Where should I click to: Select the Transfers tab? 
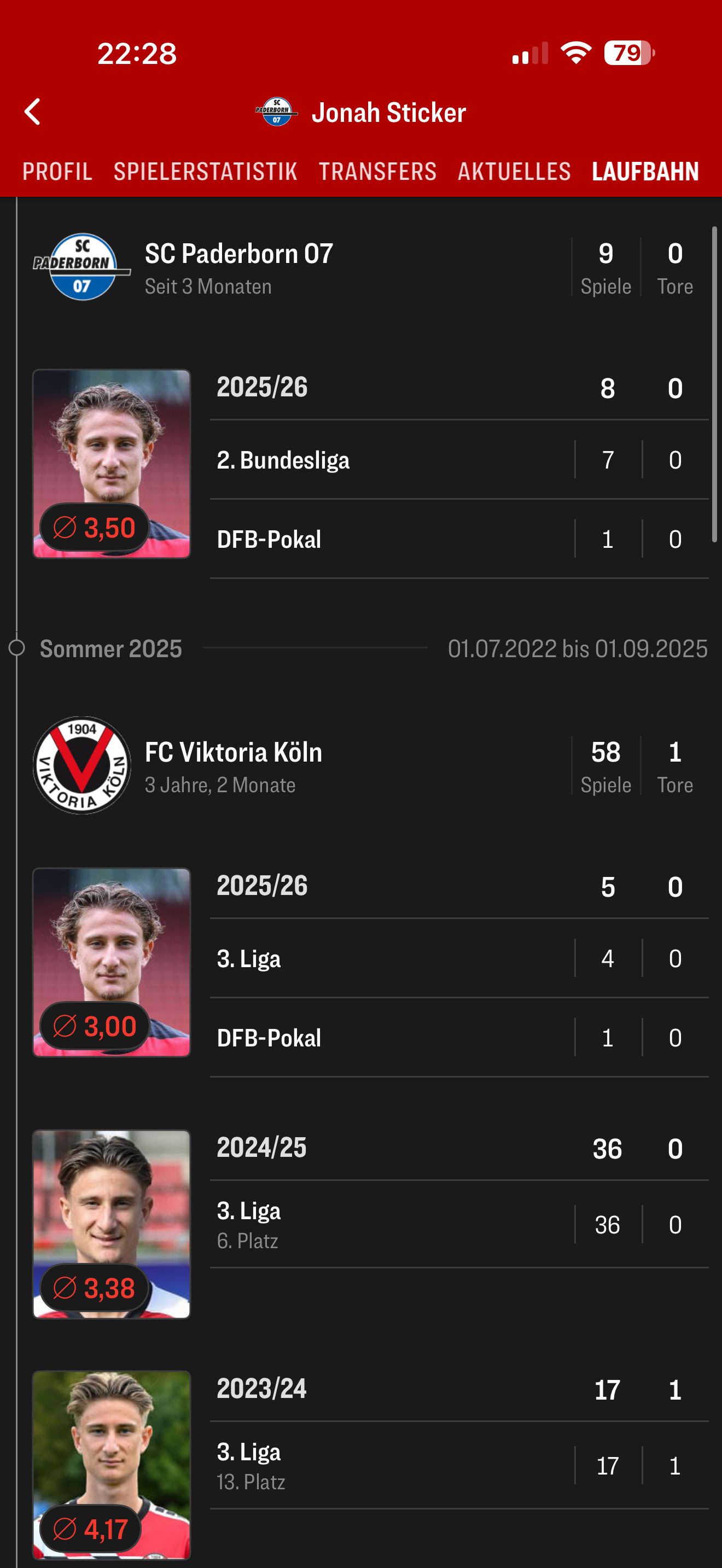[377, 171]
